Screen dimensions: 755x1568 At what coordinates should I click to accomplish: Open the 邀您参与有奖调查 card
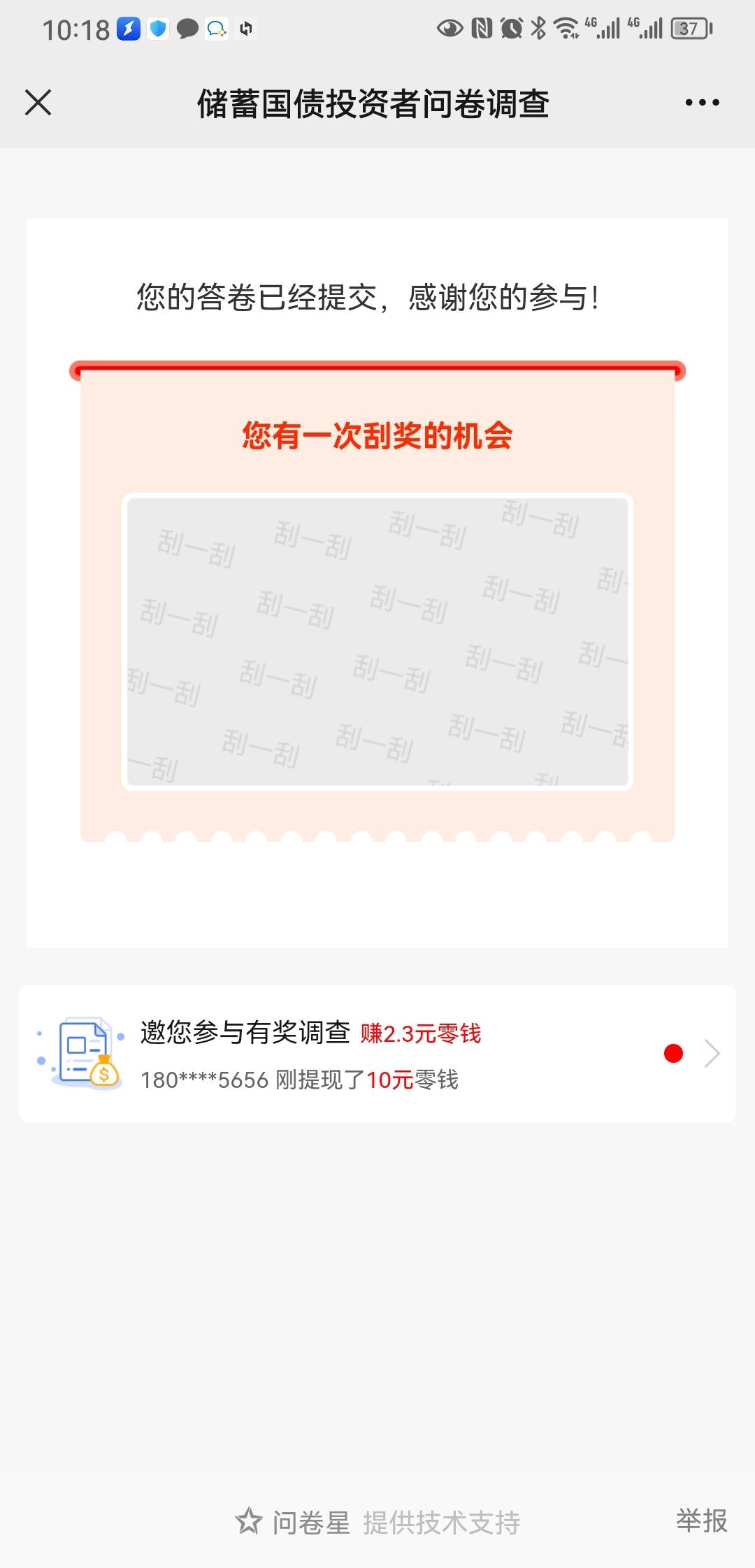(x=377, y=1054)
